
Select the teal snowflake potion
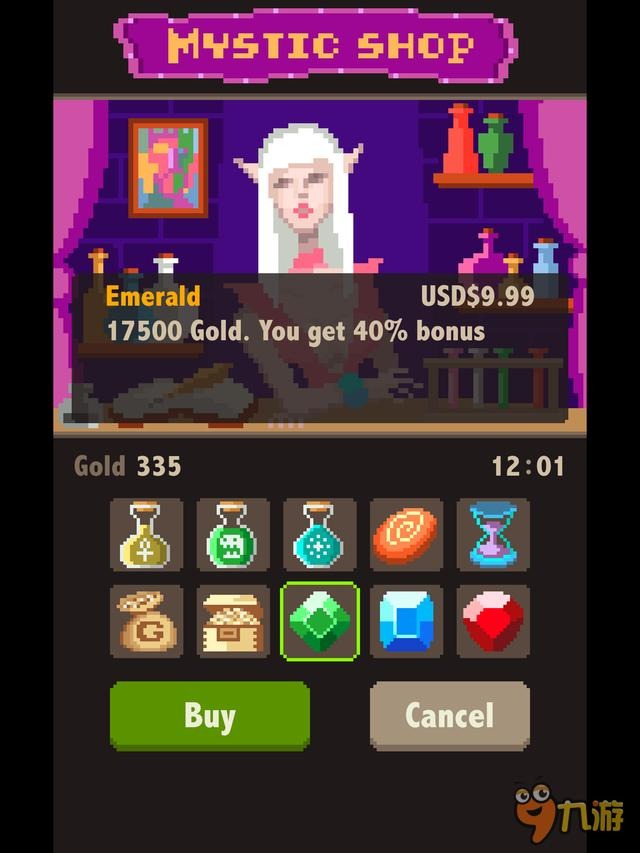click(x=319, y=535)
